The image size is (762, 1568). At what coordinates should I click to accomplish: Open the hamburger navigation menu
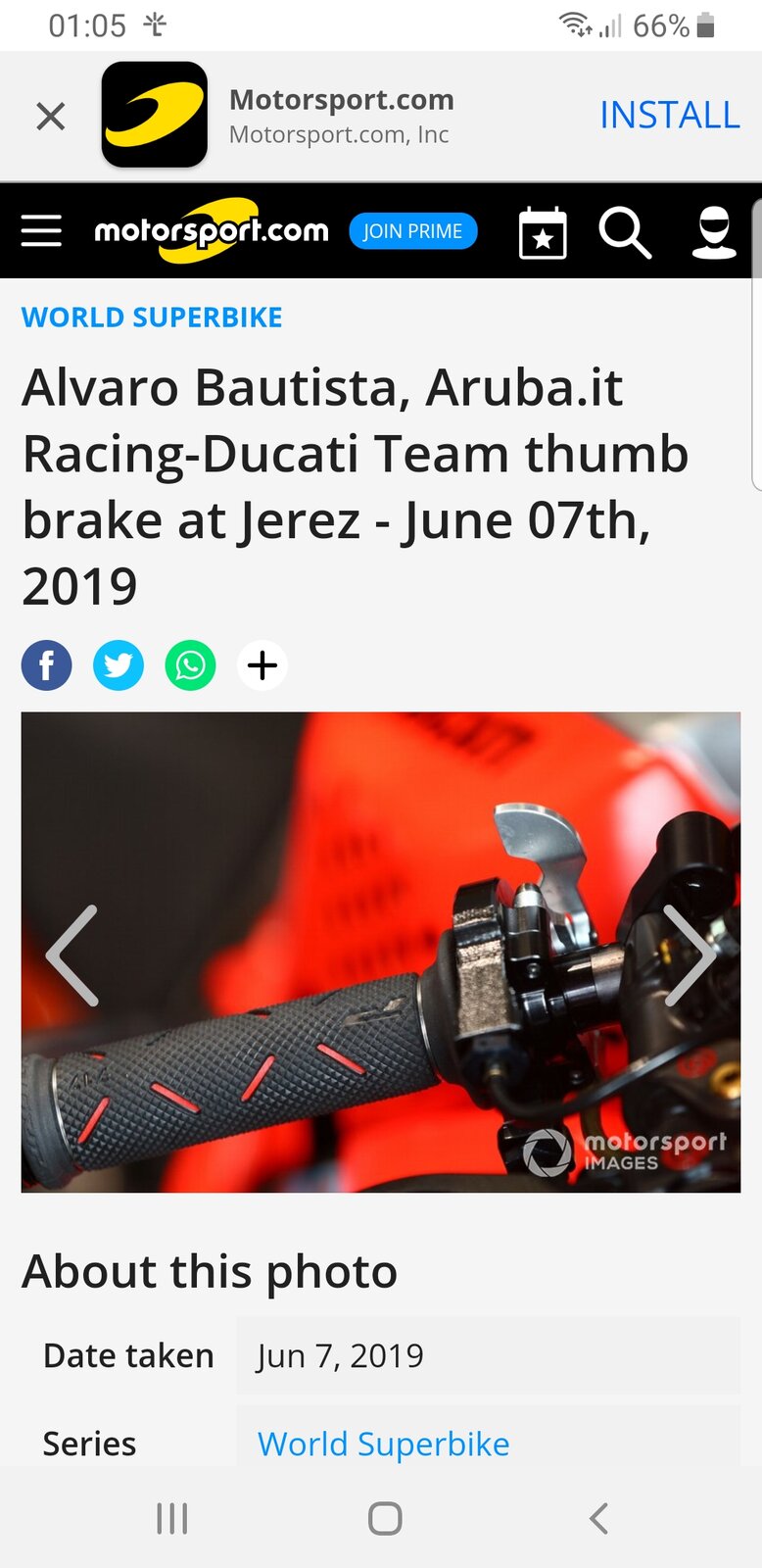pyautogui.click(x=41, y=231)
